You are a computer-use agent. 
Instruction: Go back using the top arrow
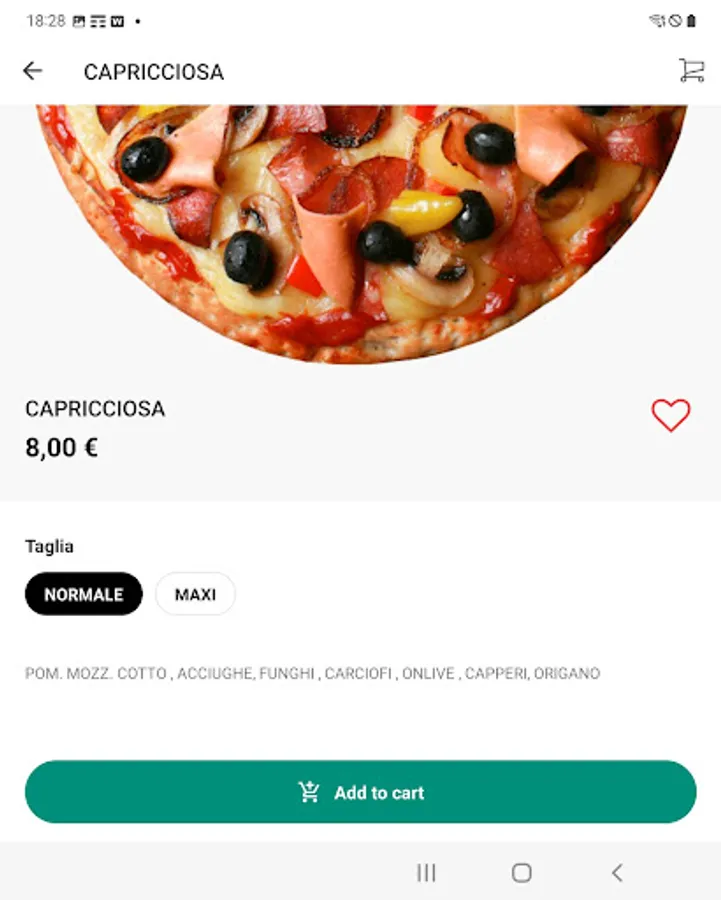[33, 71]
